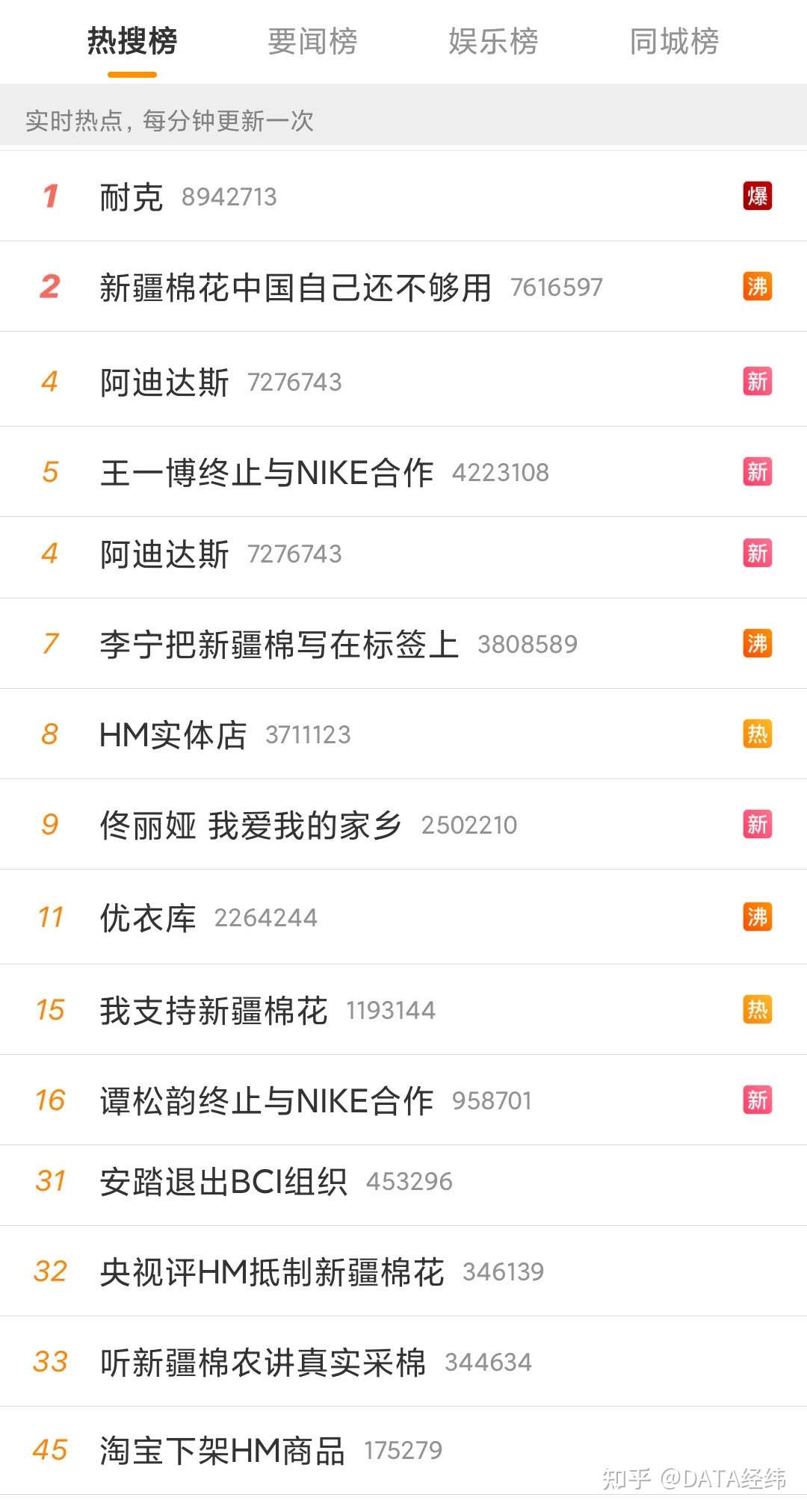
Task: Open 李宁把新疆棉写在标签上 topic
Action: coord(279,645)
